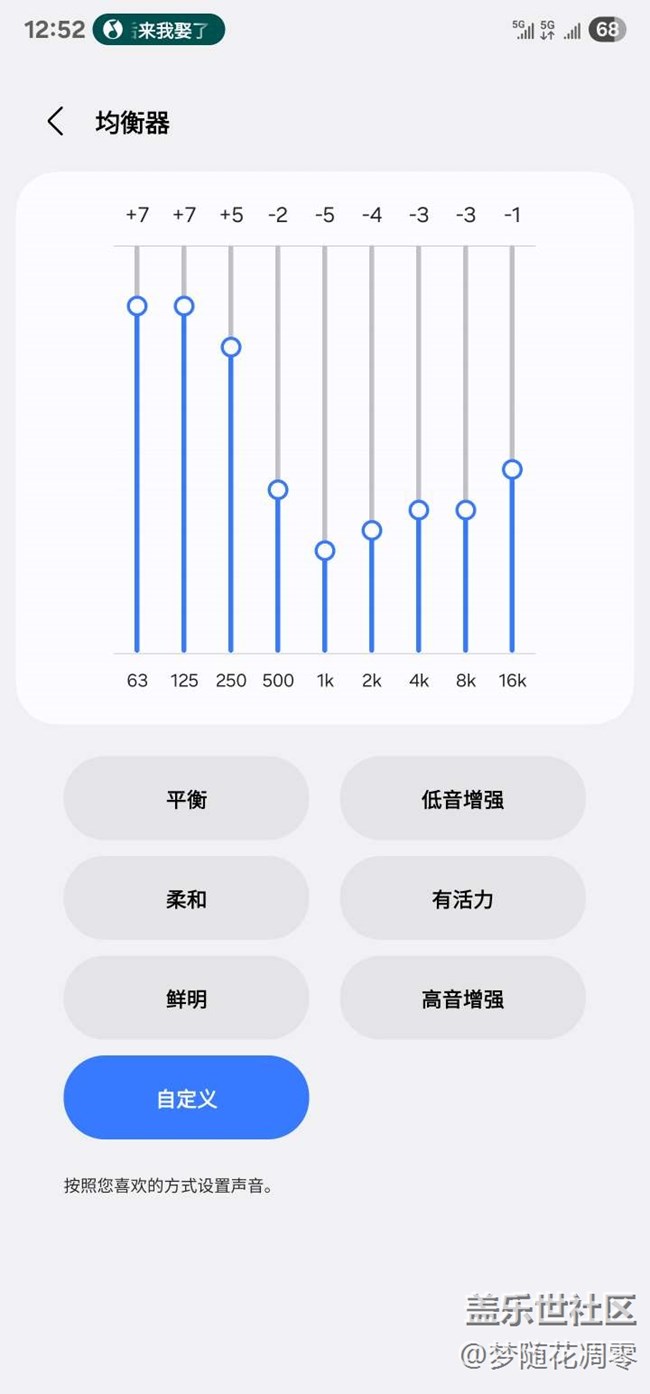
Task: Tap the 63 Hz slider handle
Action: tap(137, 306)
